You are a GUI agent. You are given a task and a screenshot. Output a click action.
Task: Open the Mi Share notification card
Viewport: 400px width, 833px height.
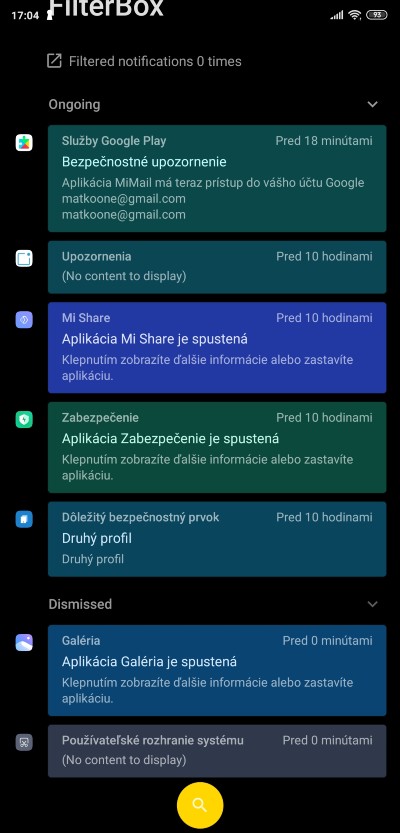pos(217,347)
